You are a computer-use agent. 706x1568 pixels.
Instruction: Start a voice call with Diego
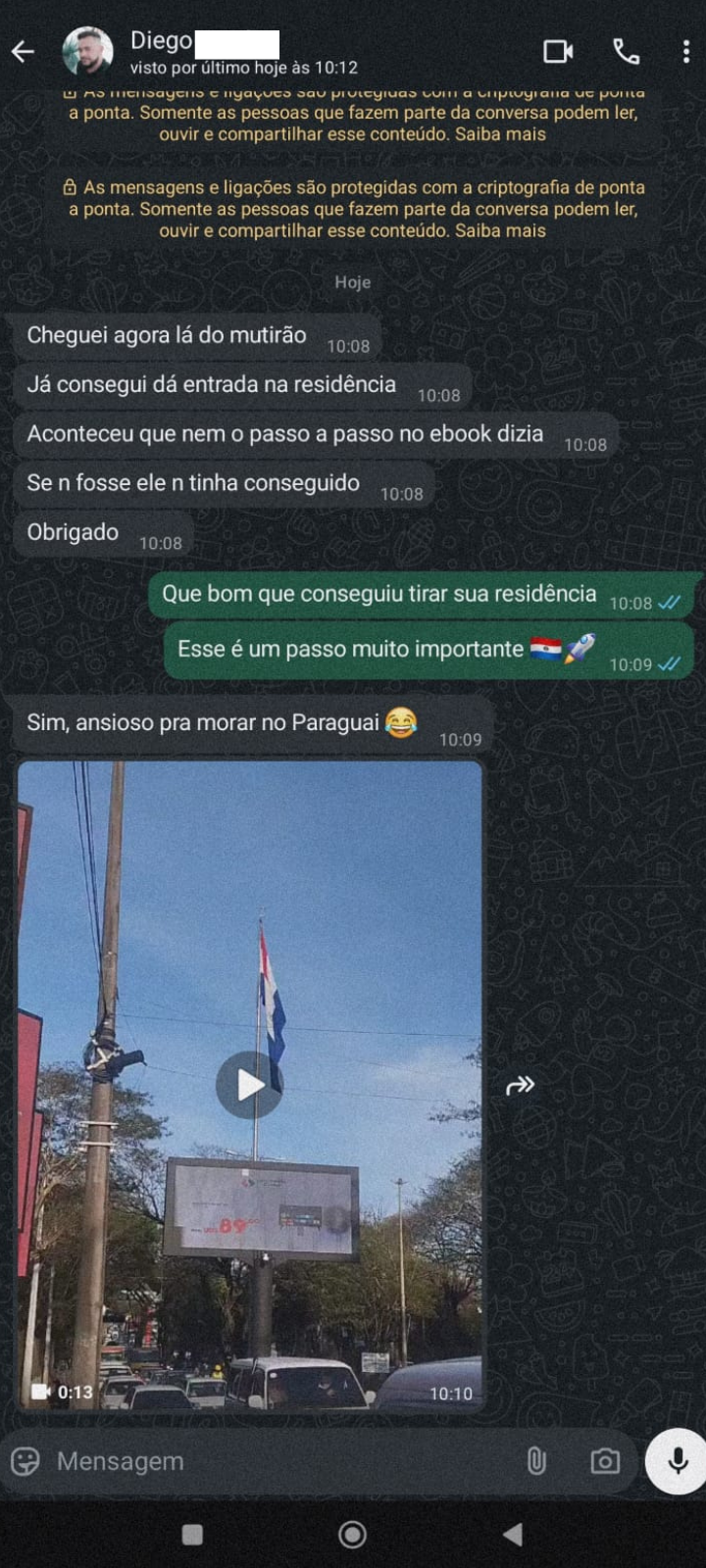628,51
